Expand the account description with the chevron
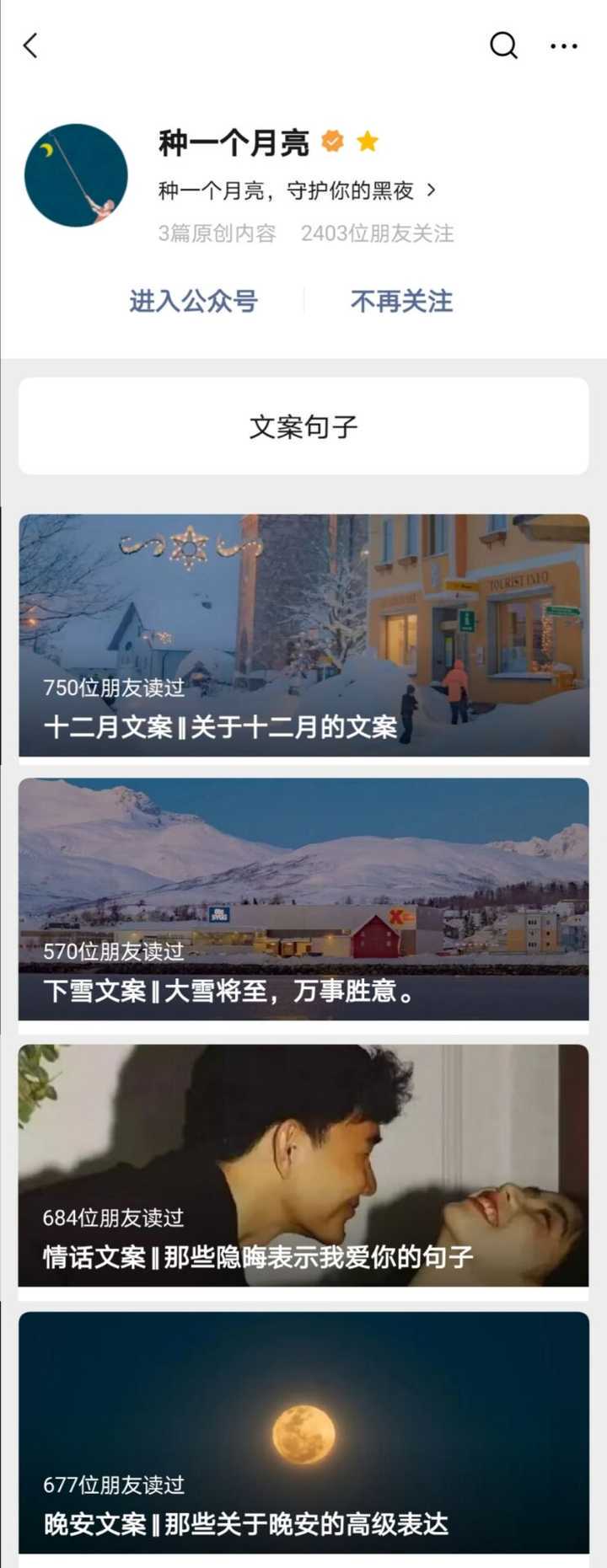 coord(432,191)
